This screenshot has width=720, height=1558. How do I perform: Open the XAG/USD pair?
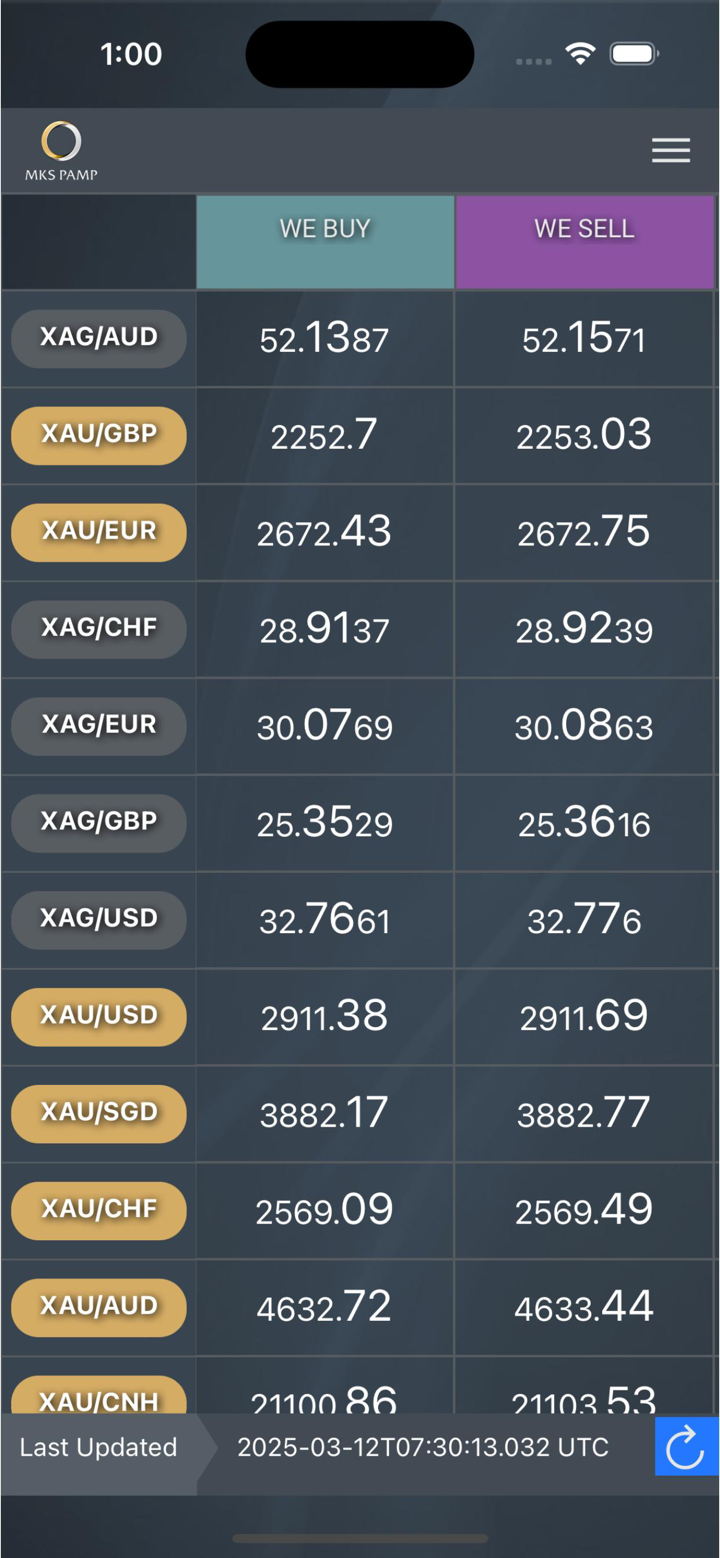pyautogui.click(x=99, y=918)
